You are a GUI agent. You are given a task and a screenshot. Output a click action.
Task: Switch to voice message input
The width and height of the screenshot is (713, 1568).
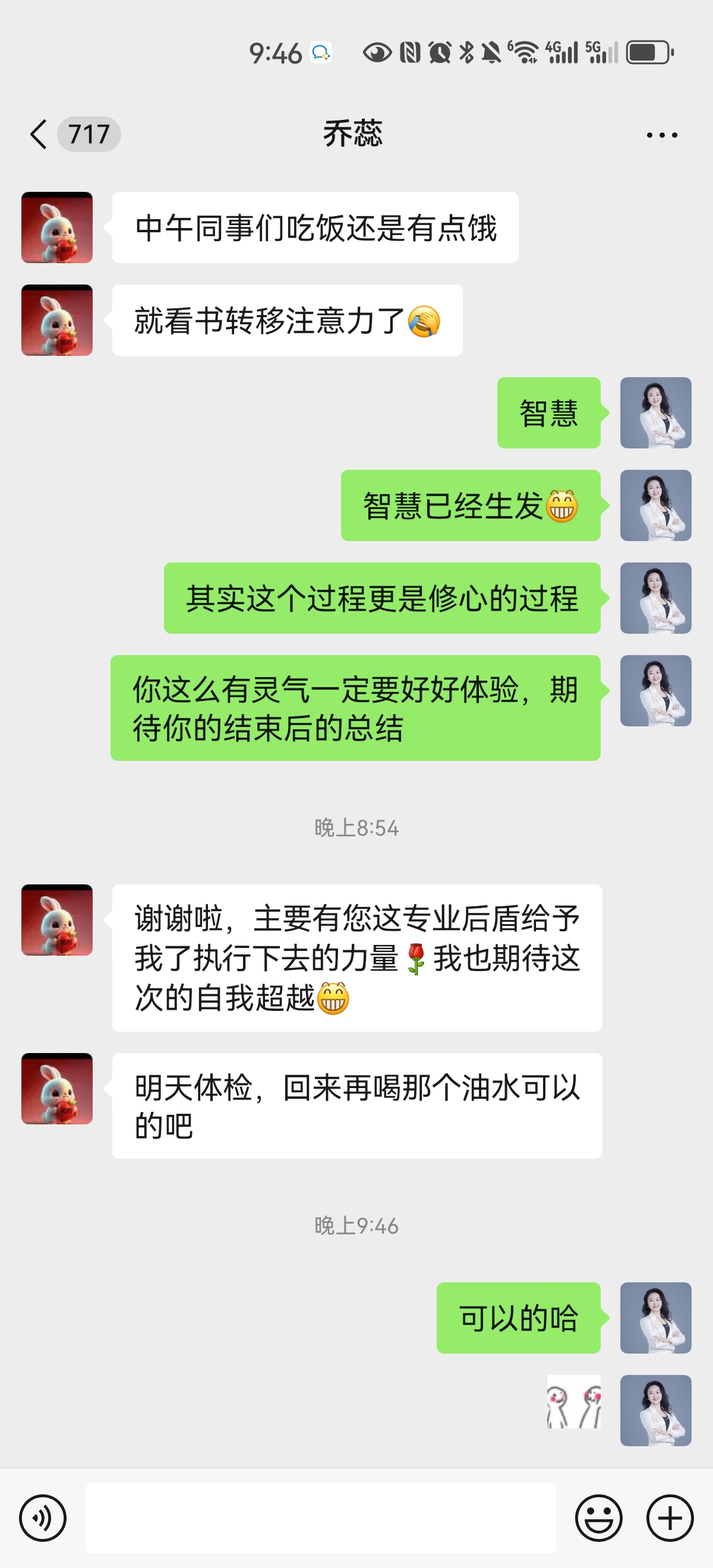43,1518
